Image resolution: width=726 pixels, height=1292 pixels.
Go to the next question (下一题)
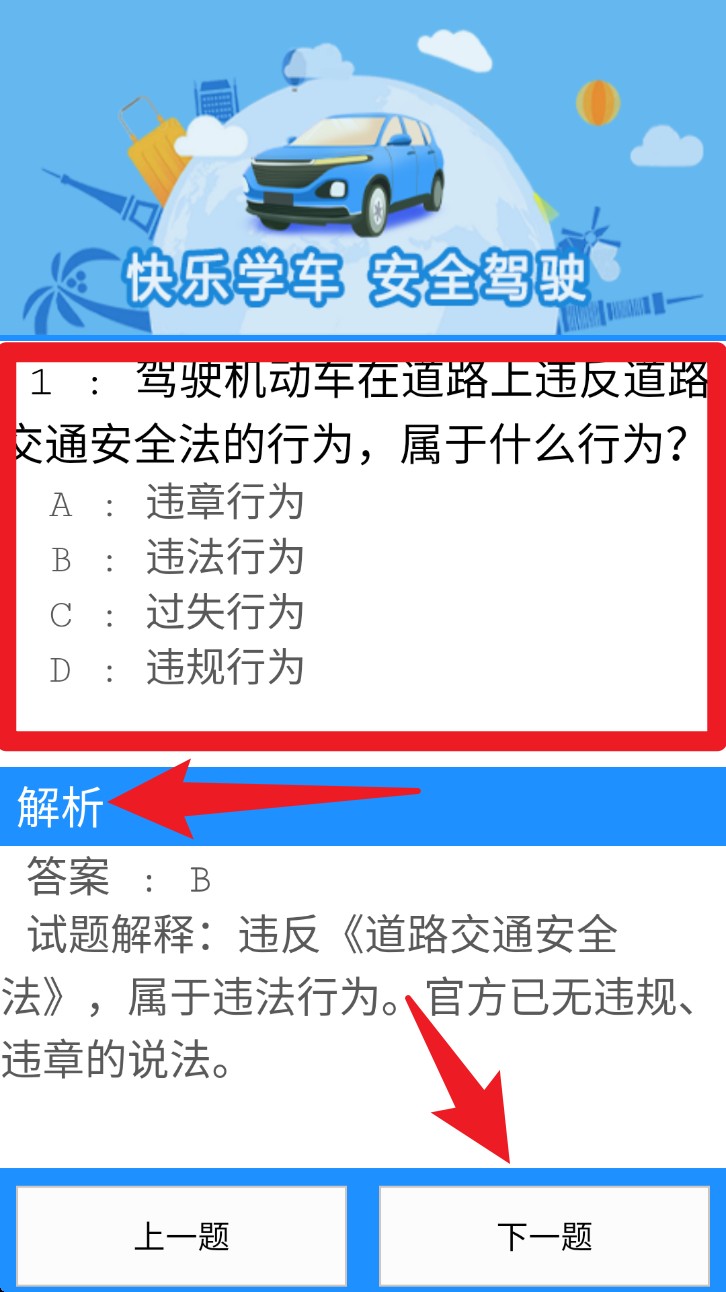click(545, 1236)
